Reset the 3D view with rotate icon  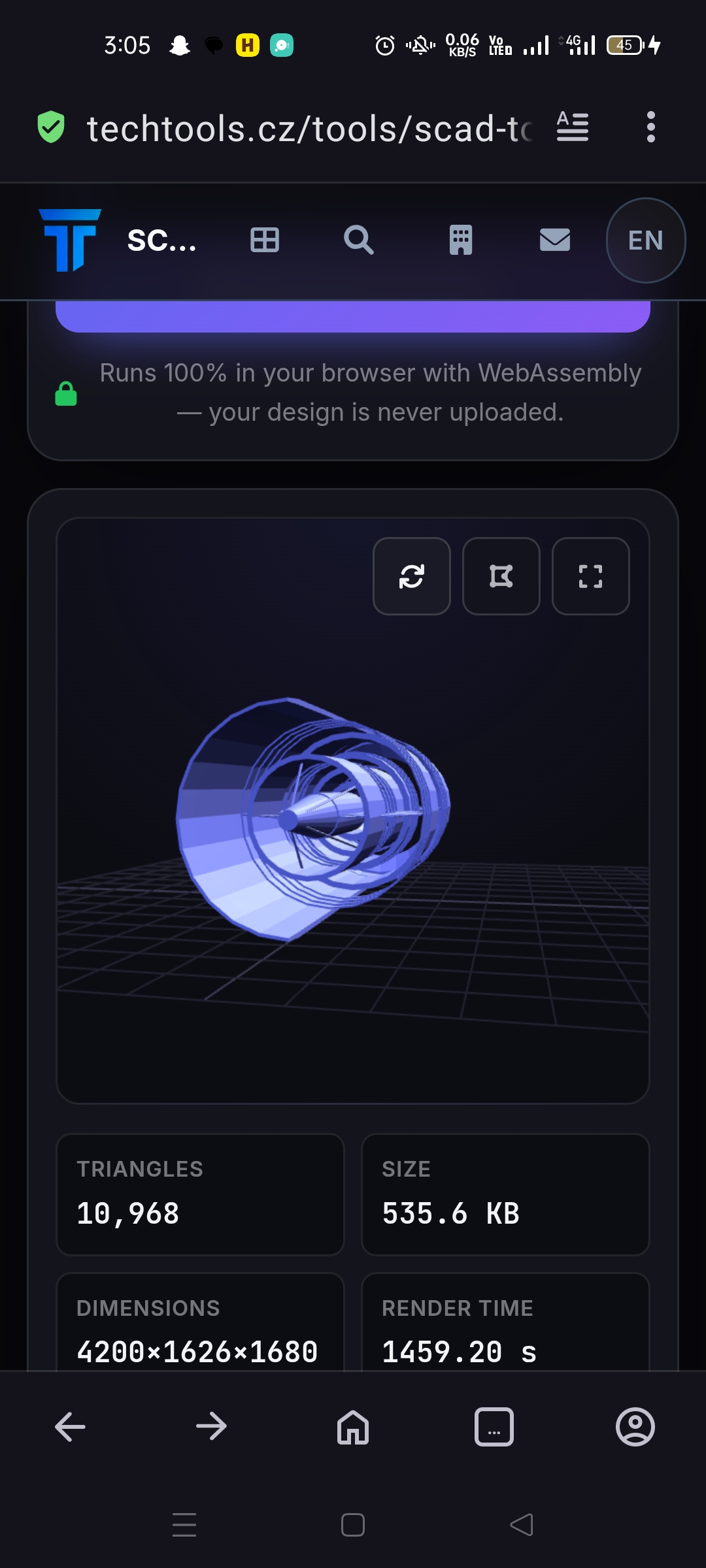pyautogui.click(x=412, y=576)
